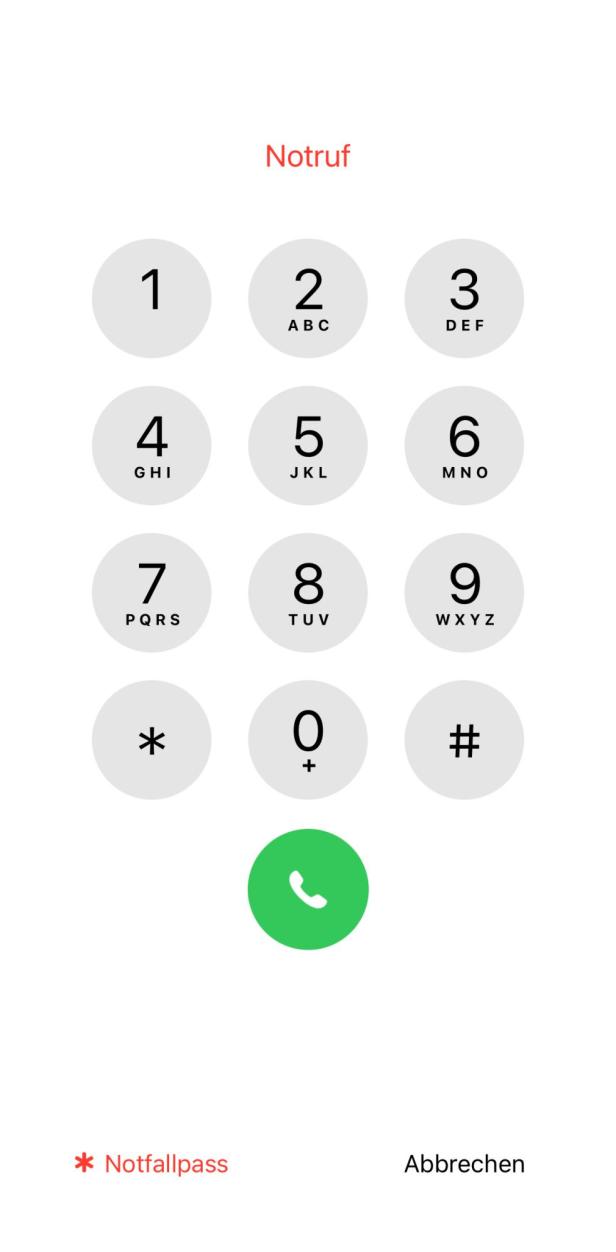Cancel with Abbrechen
Screen dimensions: 616x1252
(464, 1164)
